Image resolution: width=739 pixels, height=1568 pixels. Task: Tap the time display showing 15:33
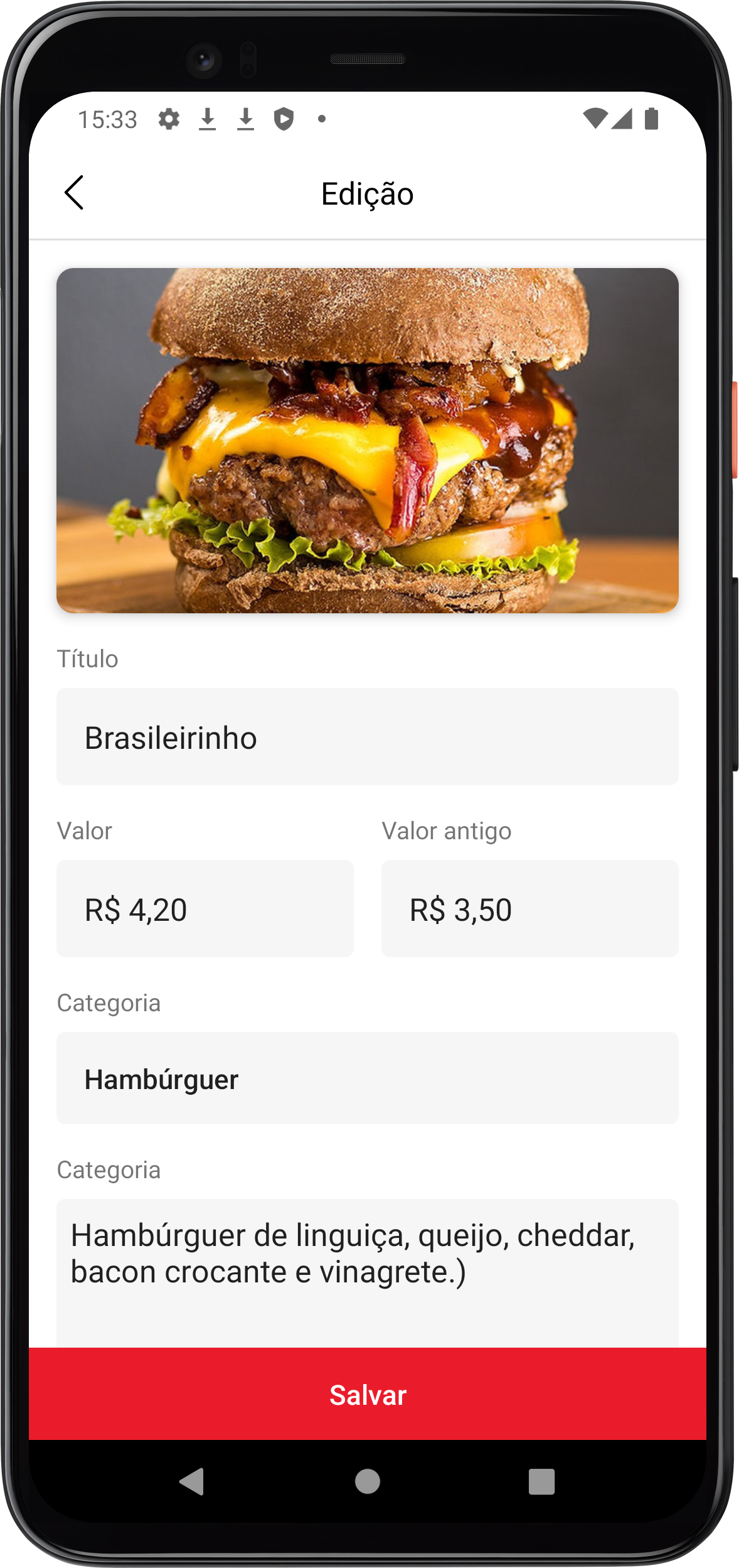tap(109, 119)
